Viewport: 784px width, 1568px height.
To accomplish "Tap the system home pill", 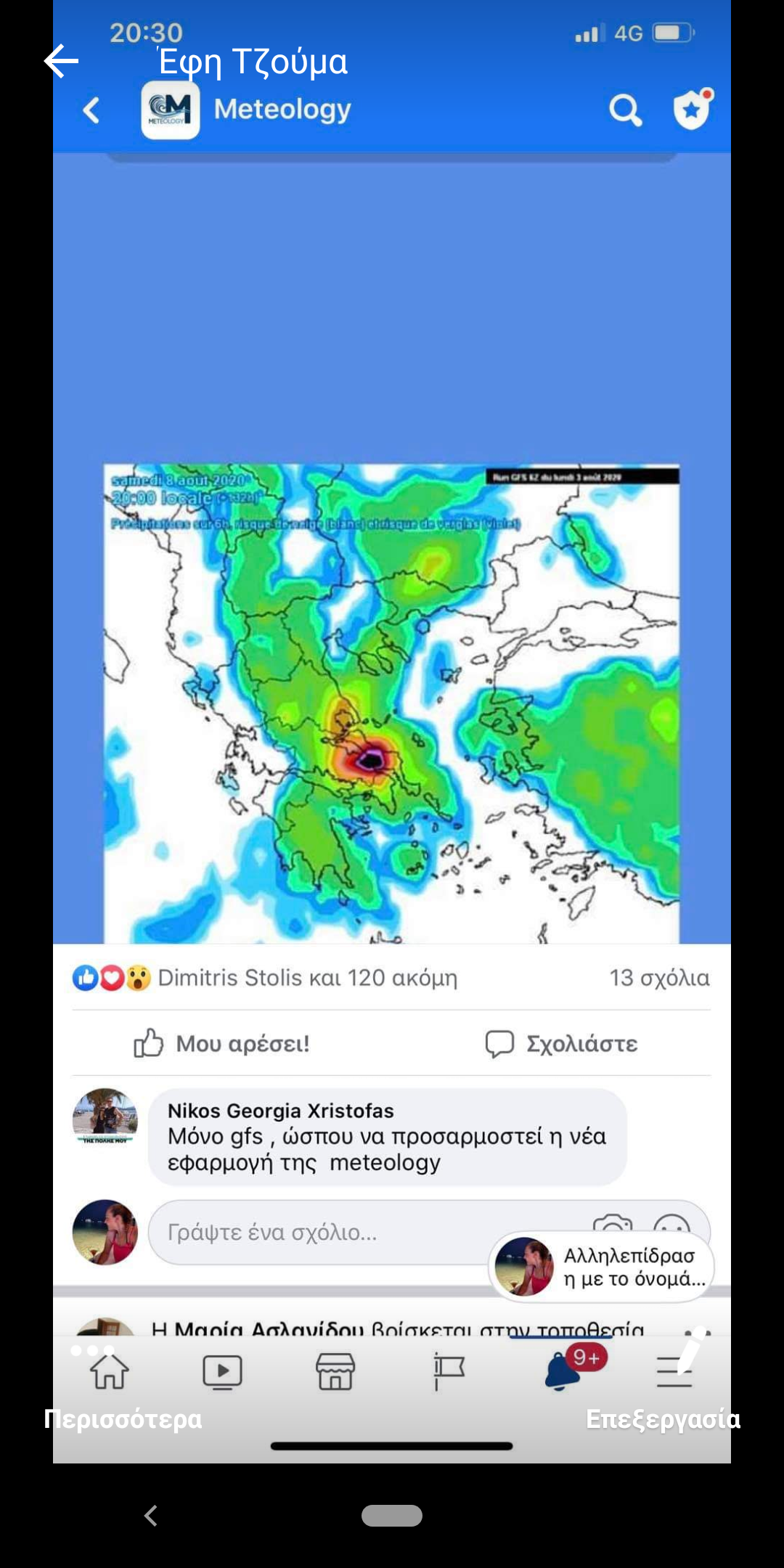I will pyautogui.click(x=392, y=1516).
